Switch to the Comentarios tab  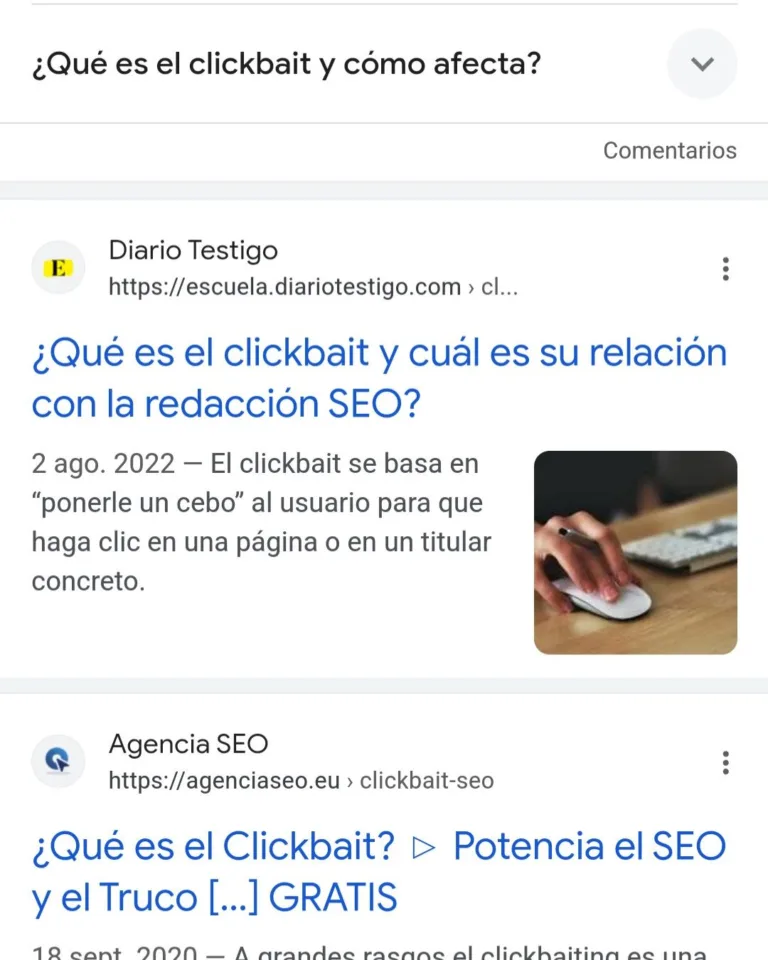670,150
